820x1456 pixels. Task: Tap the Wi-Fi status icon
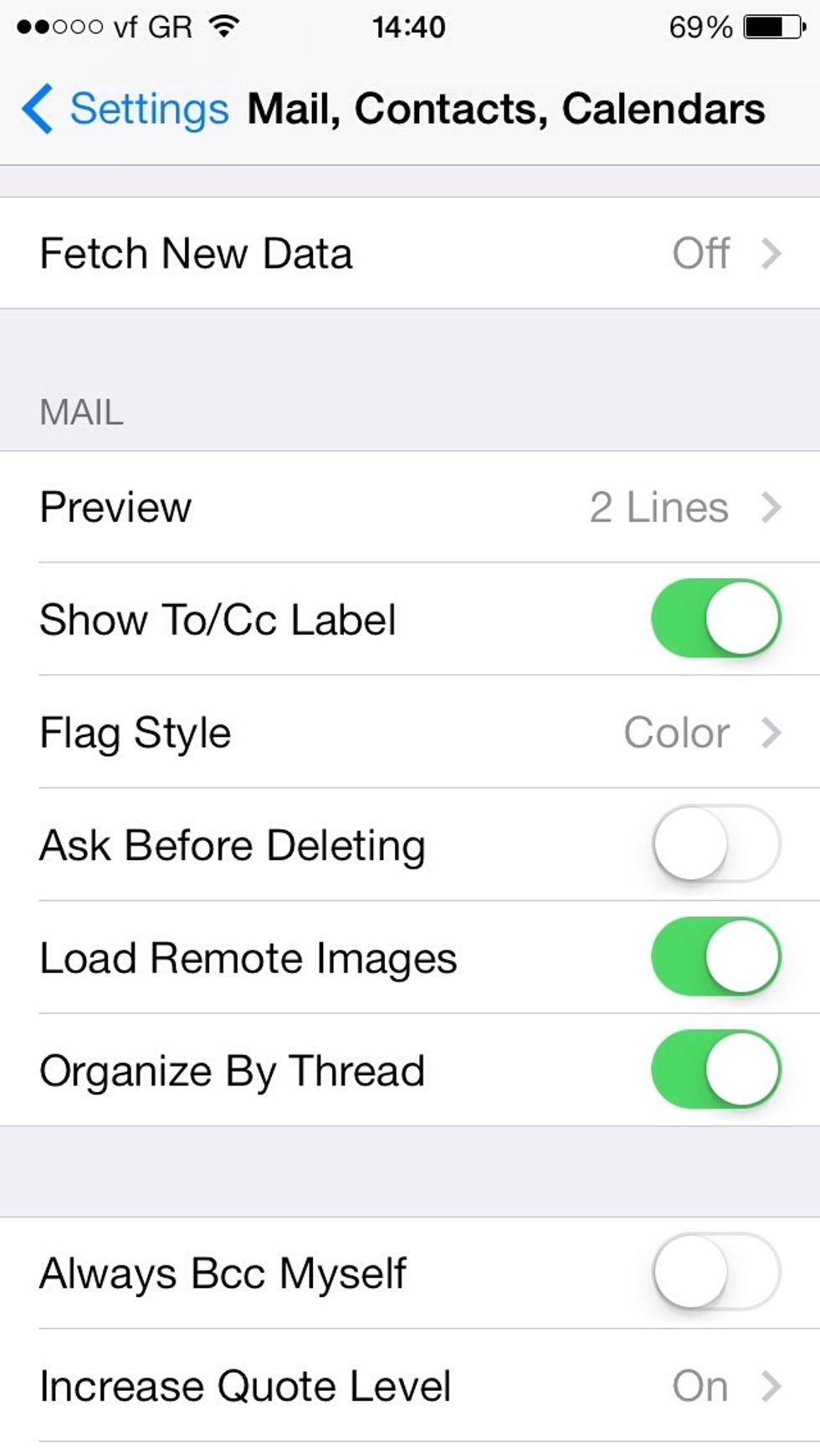(223, 25)
